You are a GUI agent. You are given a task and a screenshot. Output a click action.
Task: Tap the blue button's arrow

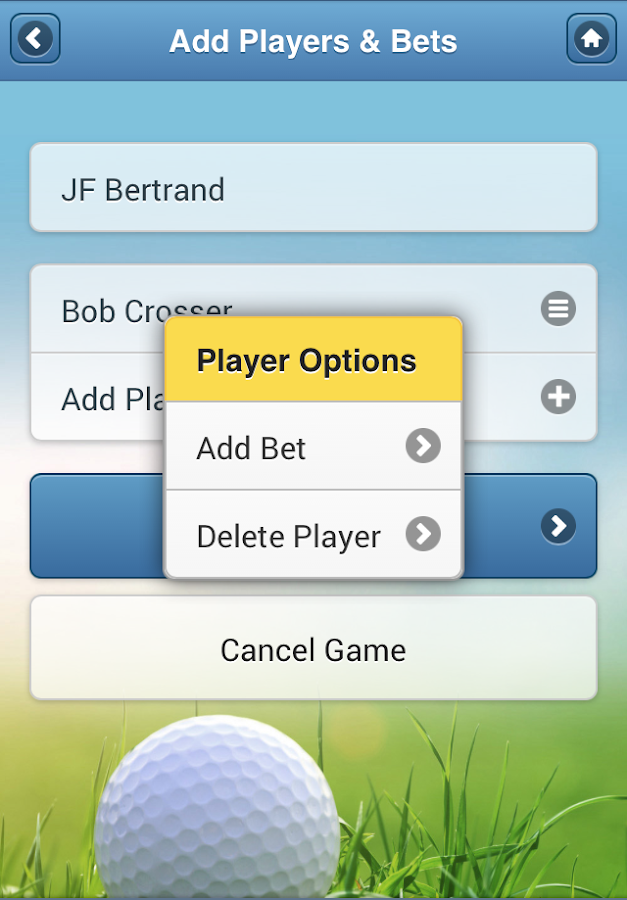[x=558, y=525]
